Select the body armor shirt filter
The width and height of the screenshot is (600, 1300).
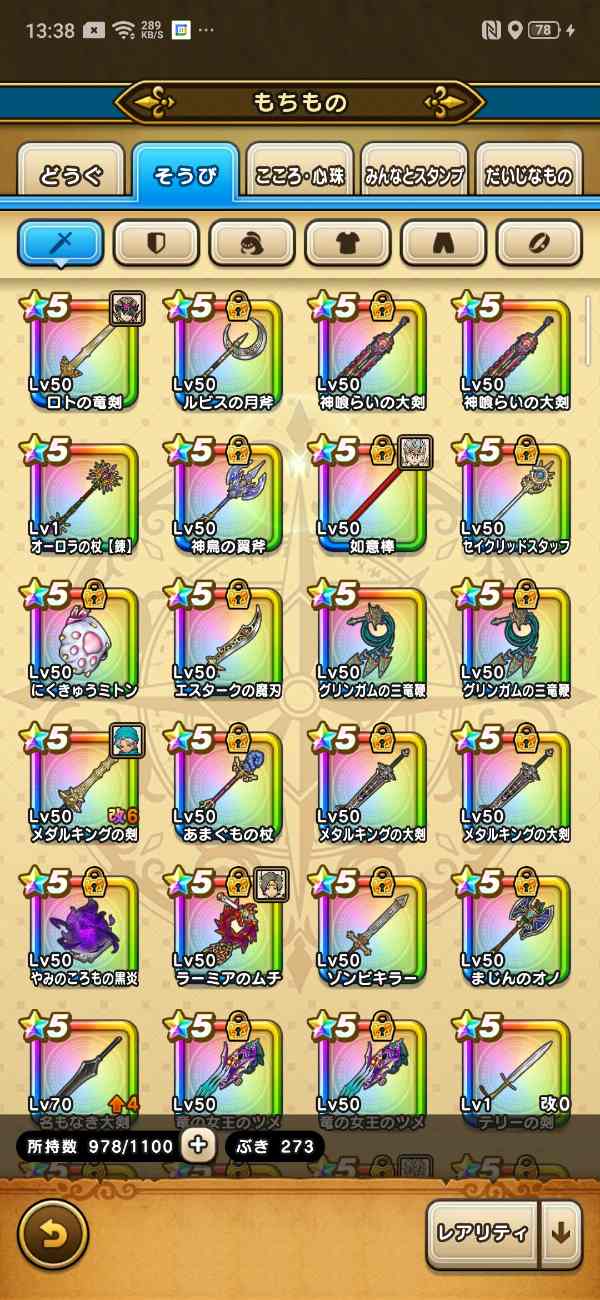click(x=348, y=243)
